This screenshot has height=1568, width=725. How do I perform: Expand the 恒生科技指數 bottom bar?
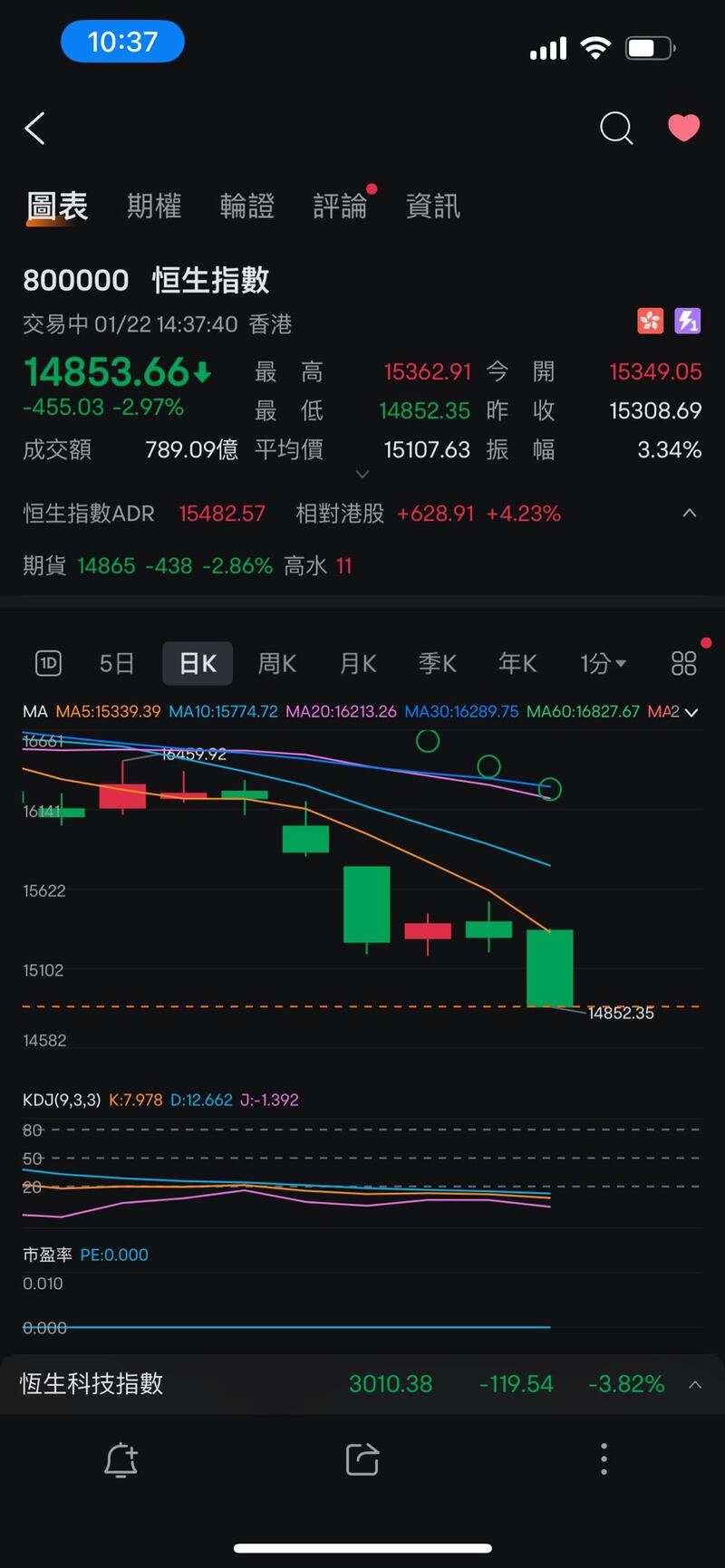695,1384
